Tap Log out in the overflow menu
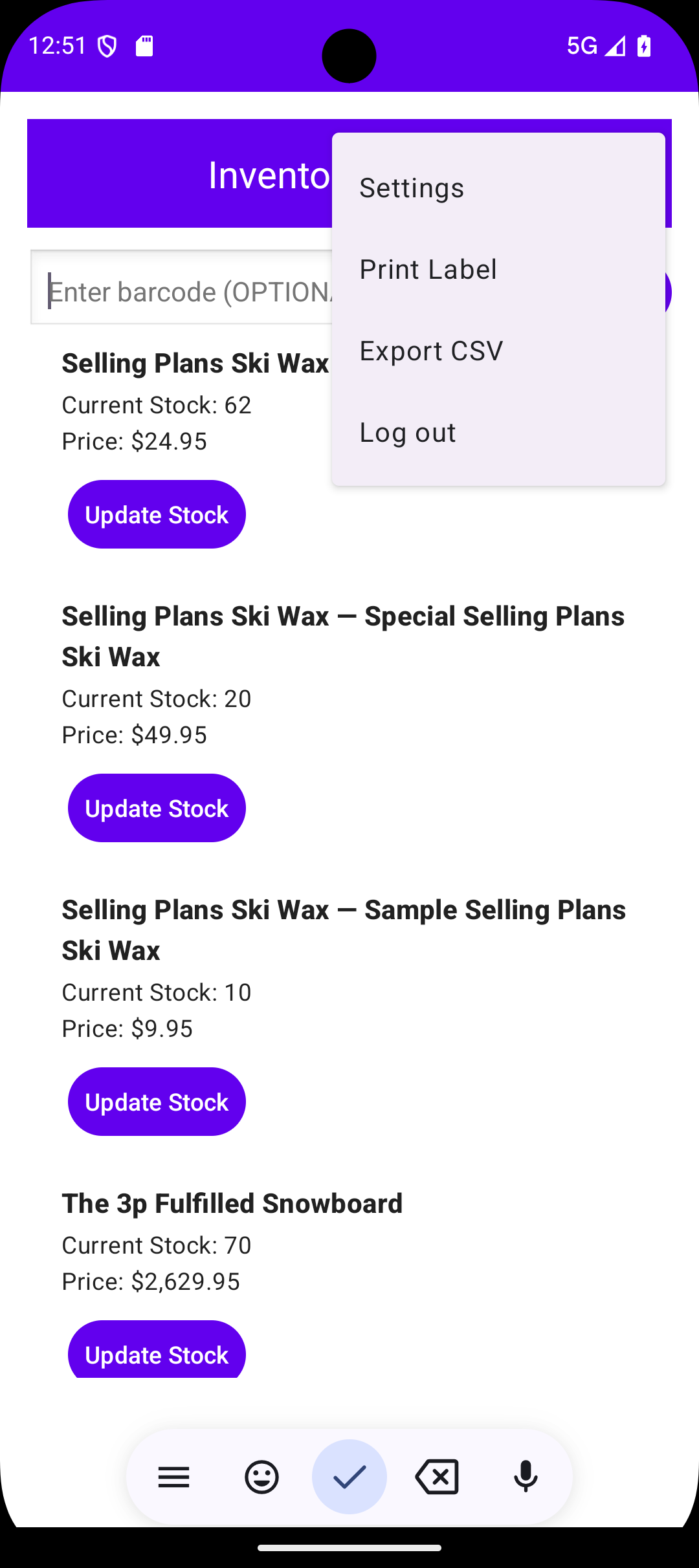 pyautogui.click(x=407, y=431)
